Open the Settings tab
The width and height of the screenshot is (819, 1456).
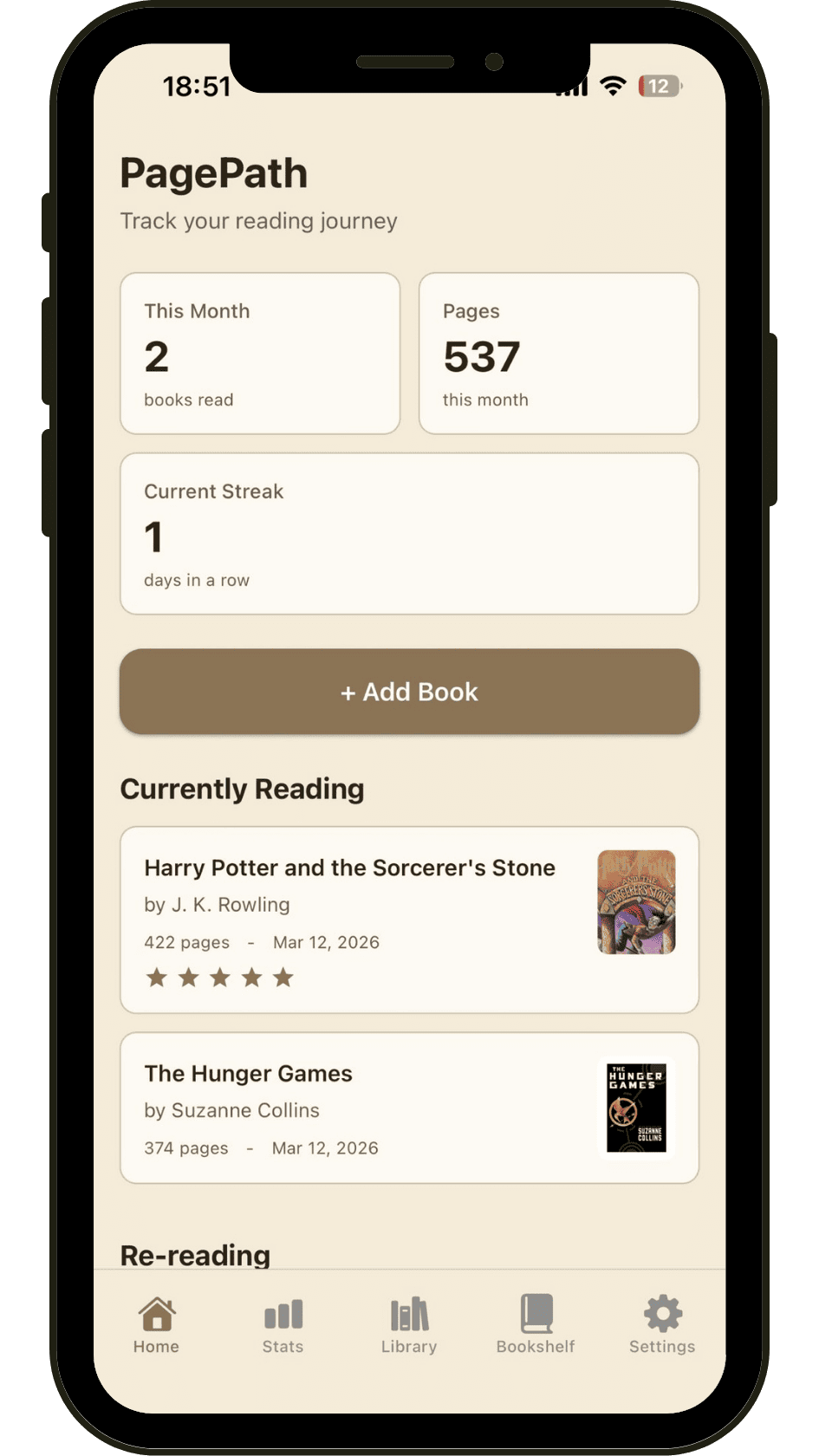[x=662, y=1325]
